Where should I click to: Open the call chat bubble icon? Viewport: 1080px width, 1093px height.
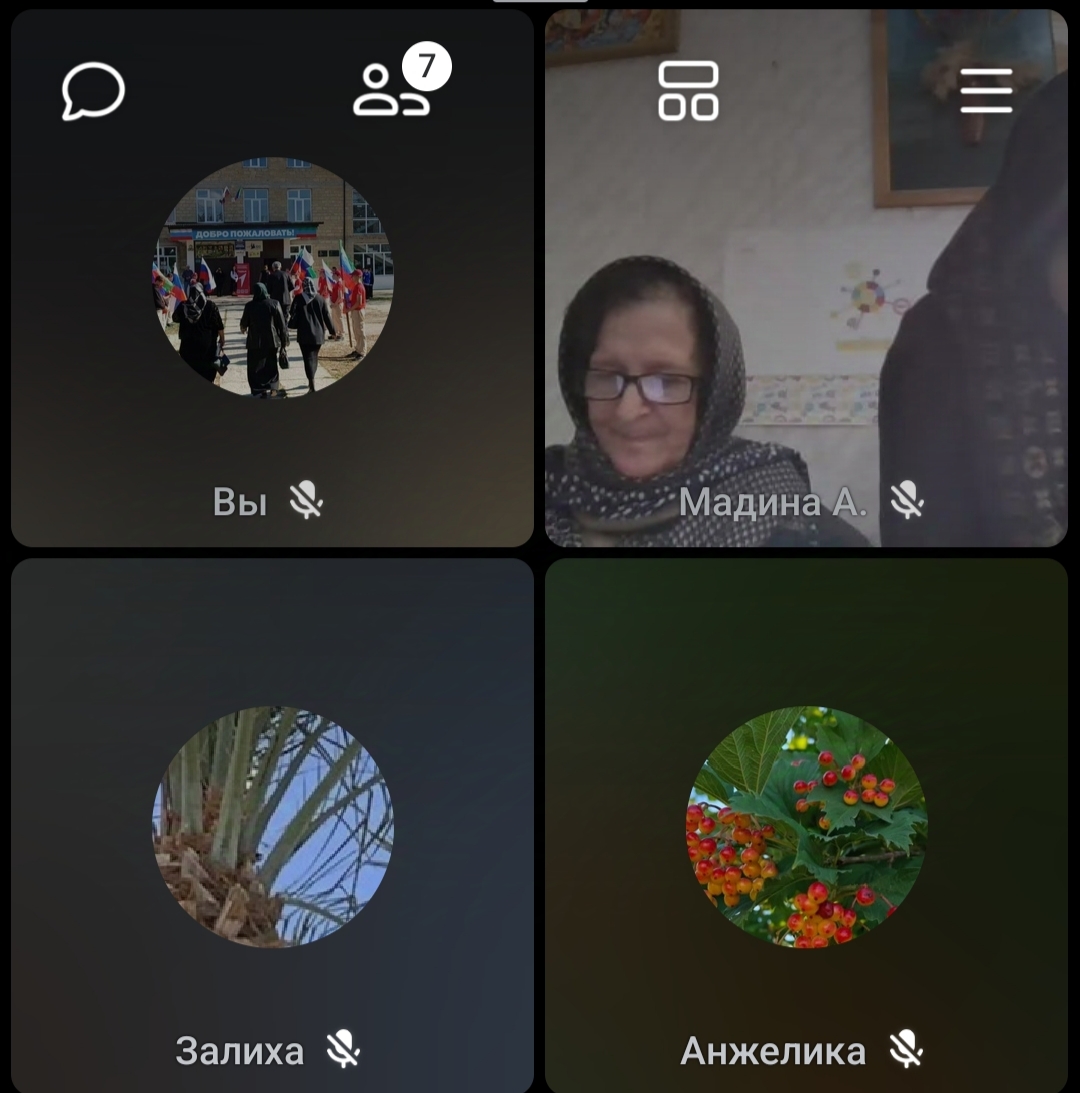(x=93, y=92)
